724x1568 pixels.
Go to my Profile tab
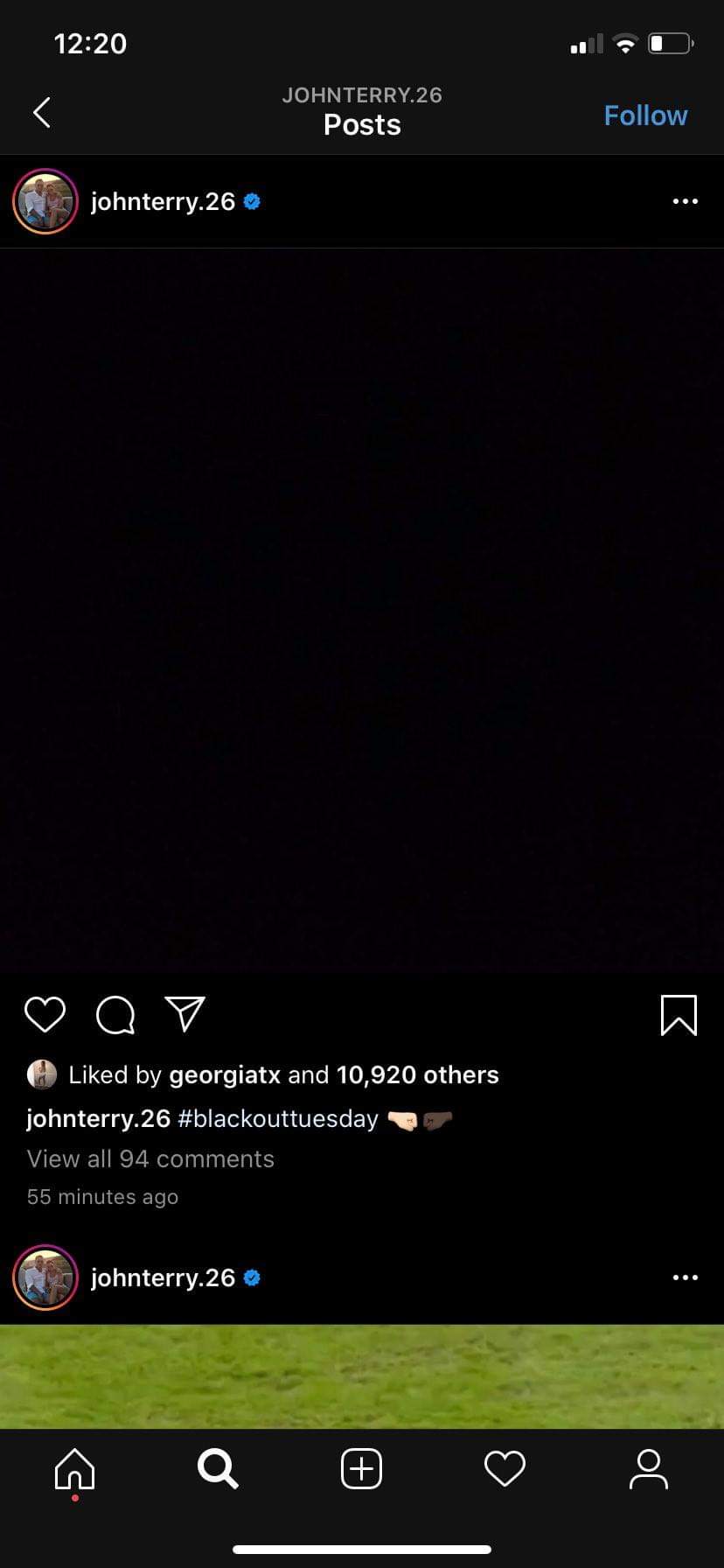(x=648, y=1468)
